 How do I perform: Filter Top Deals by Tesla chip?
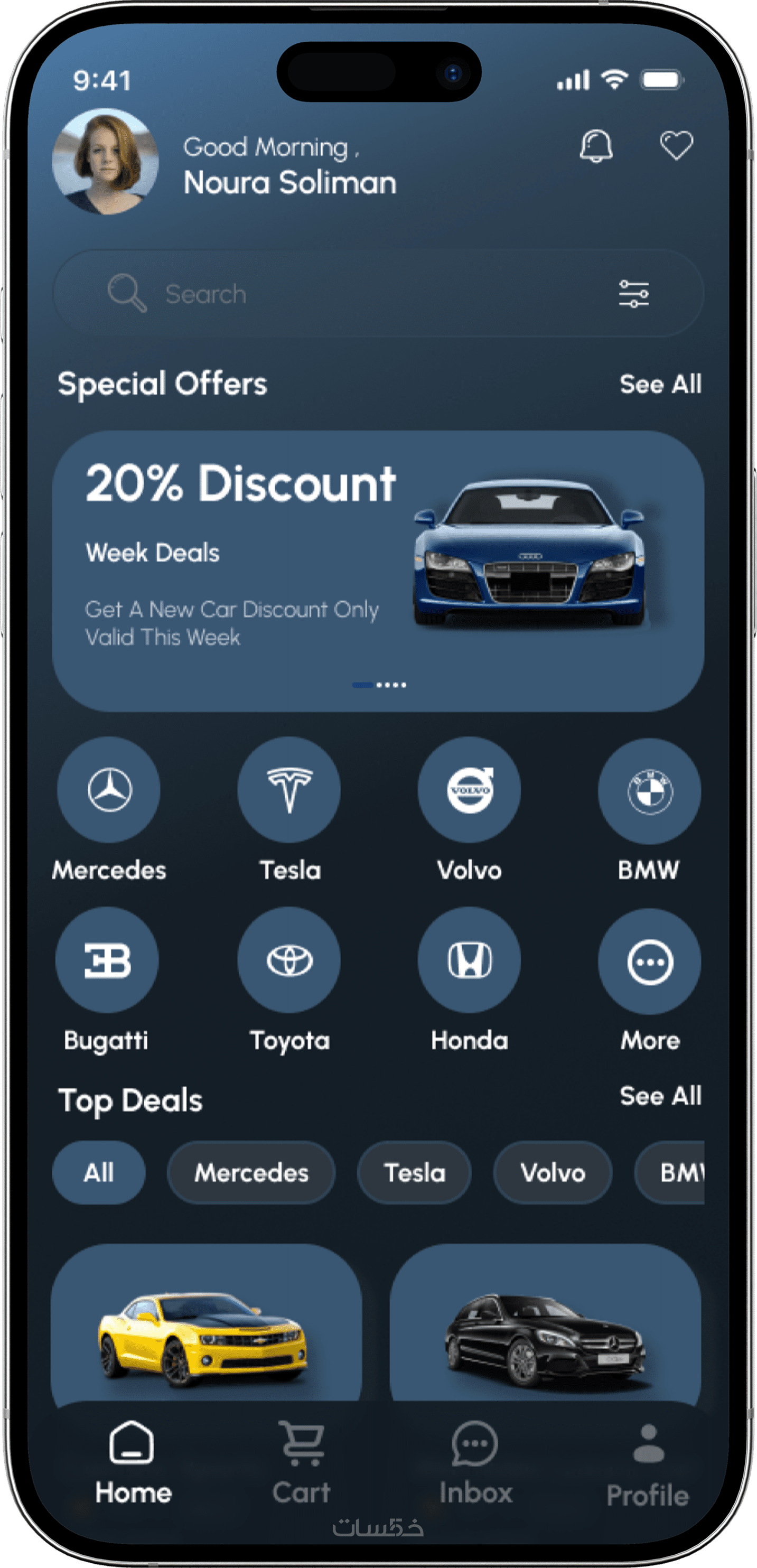[414, 1172]
